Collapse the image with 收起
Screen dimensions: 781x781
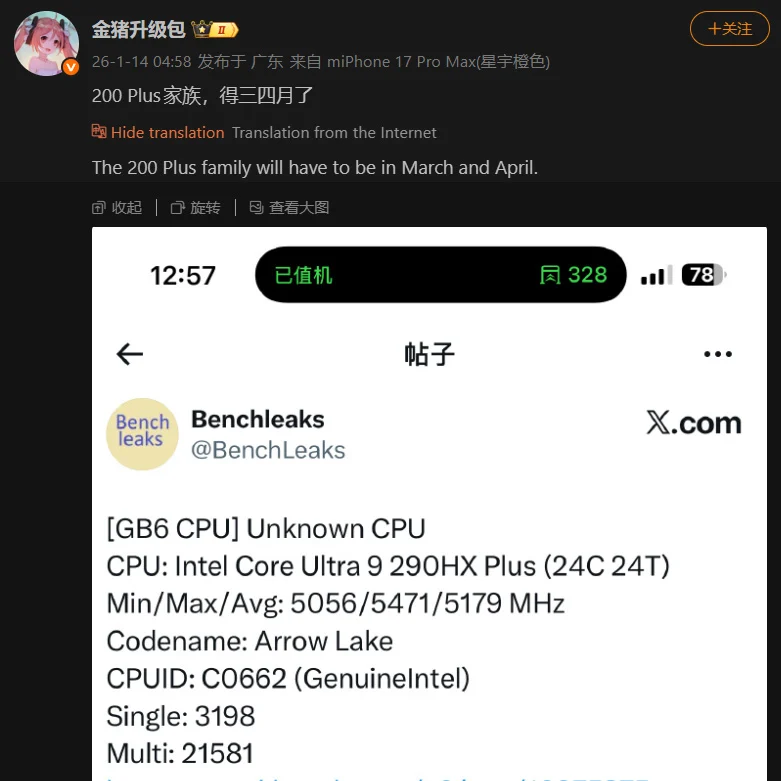click(117, 207)
